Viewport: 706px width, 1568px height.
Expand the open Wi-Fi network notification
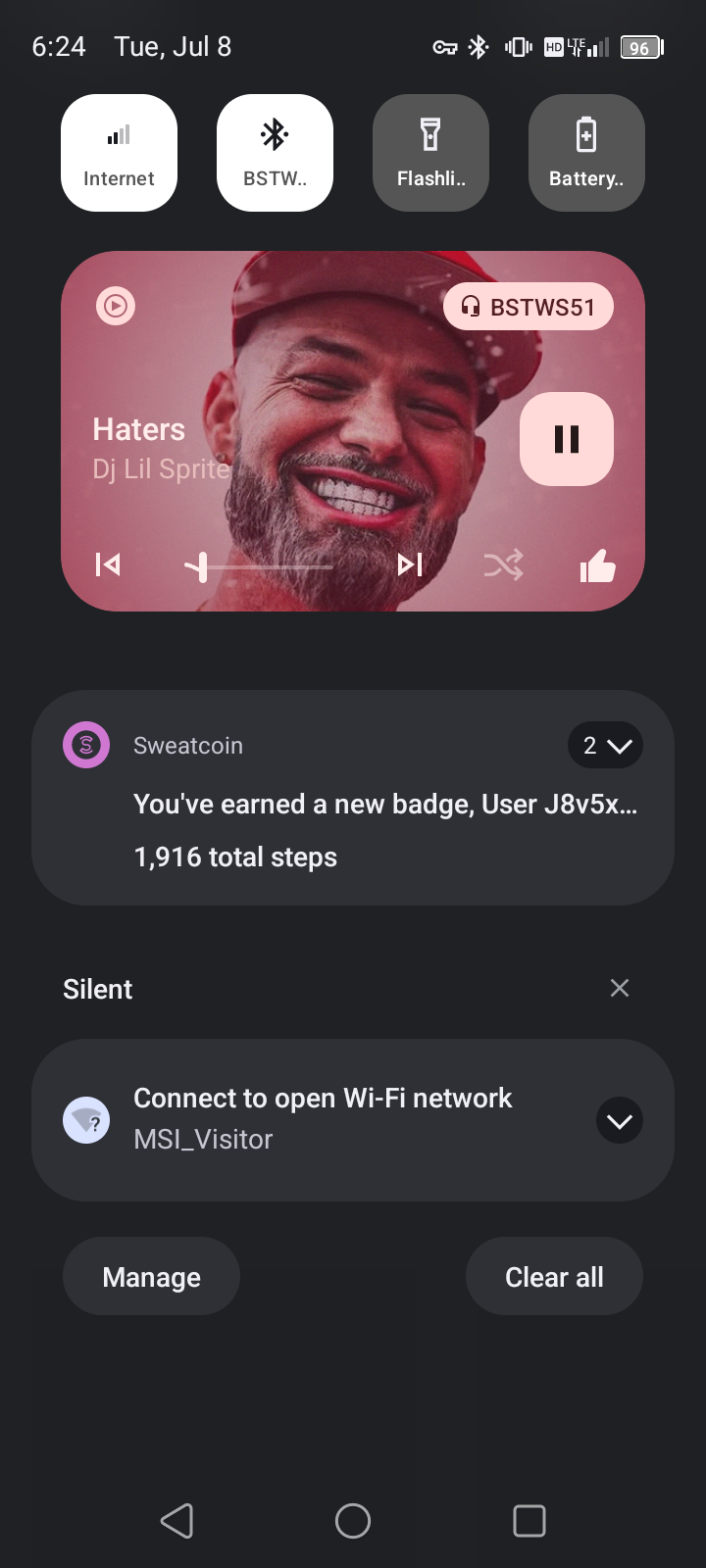(x=620, y=1121)
